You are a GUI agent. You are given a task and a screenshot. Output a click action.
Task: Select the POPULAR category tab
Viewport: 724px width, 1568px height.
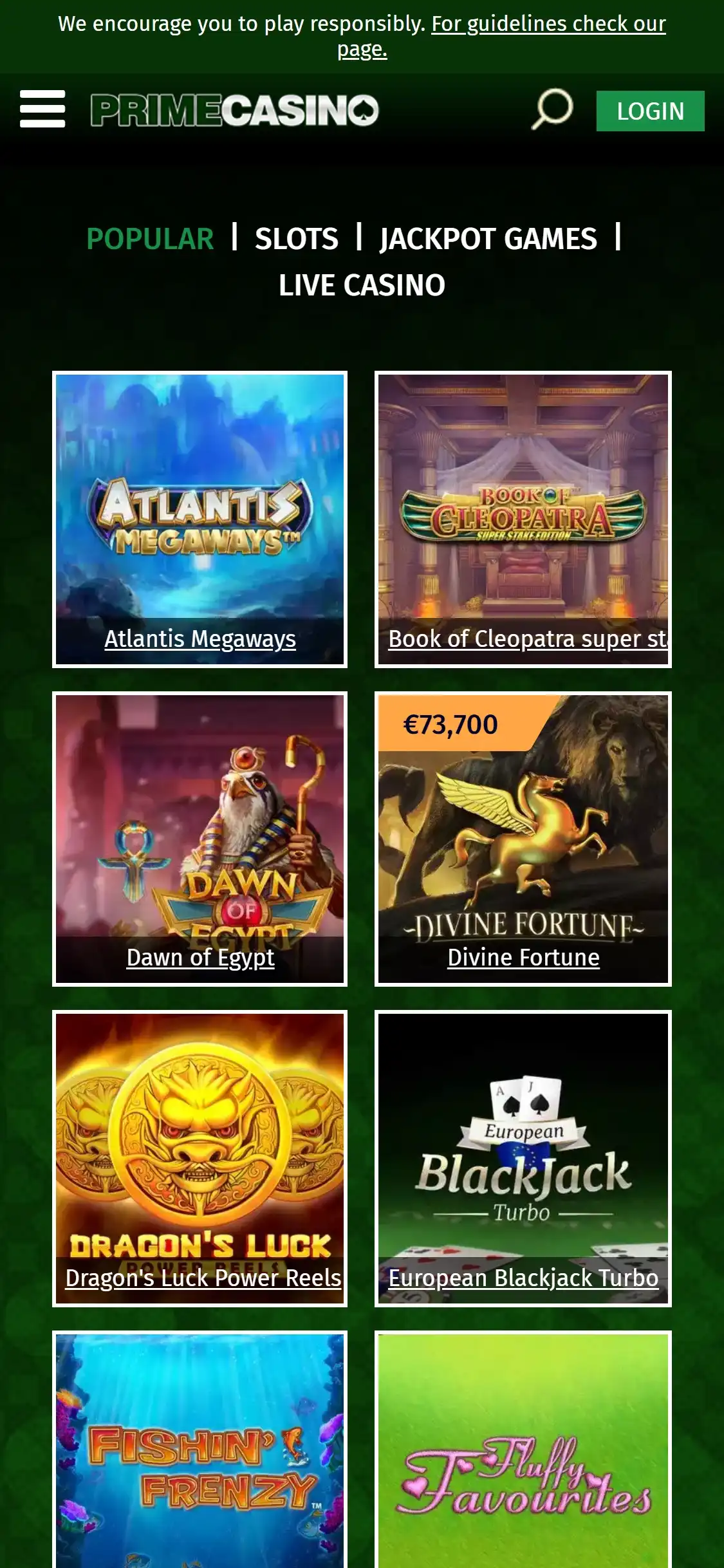pos(150,239)
